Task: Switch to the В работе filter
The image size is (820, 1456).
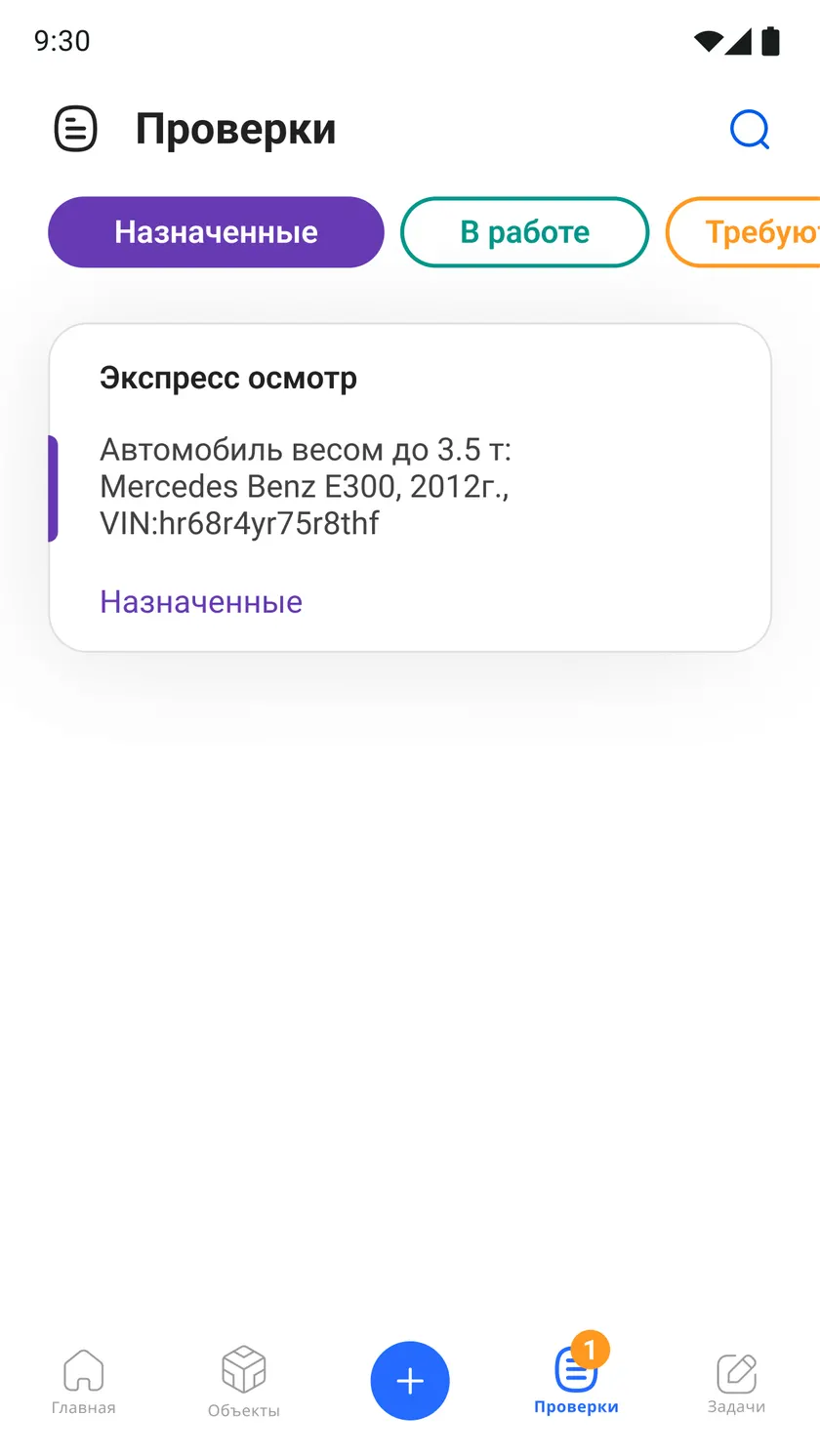Action: click(x=525, y=232)
